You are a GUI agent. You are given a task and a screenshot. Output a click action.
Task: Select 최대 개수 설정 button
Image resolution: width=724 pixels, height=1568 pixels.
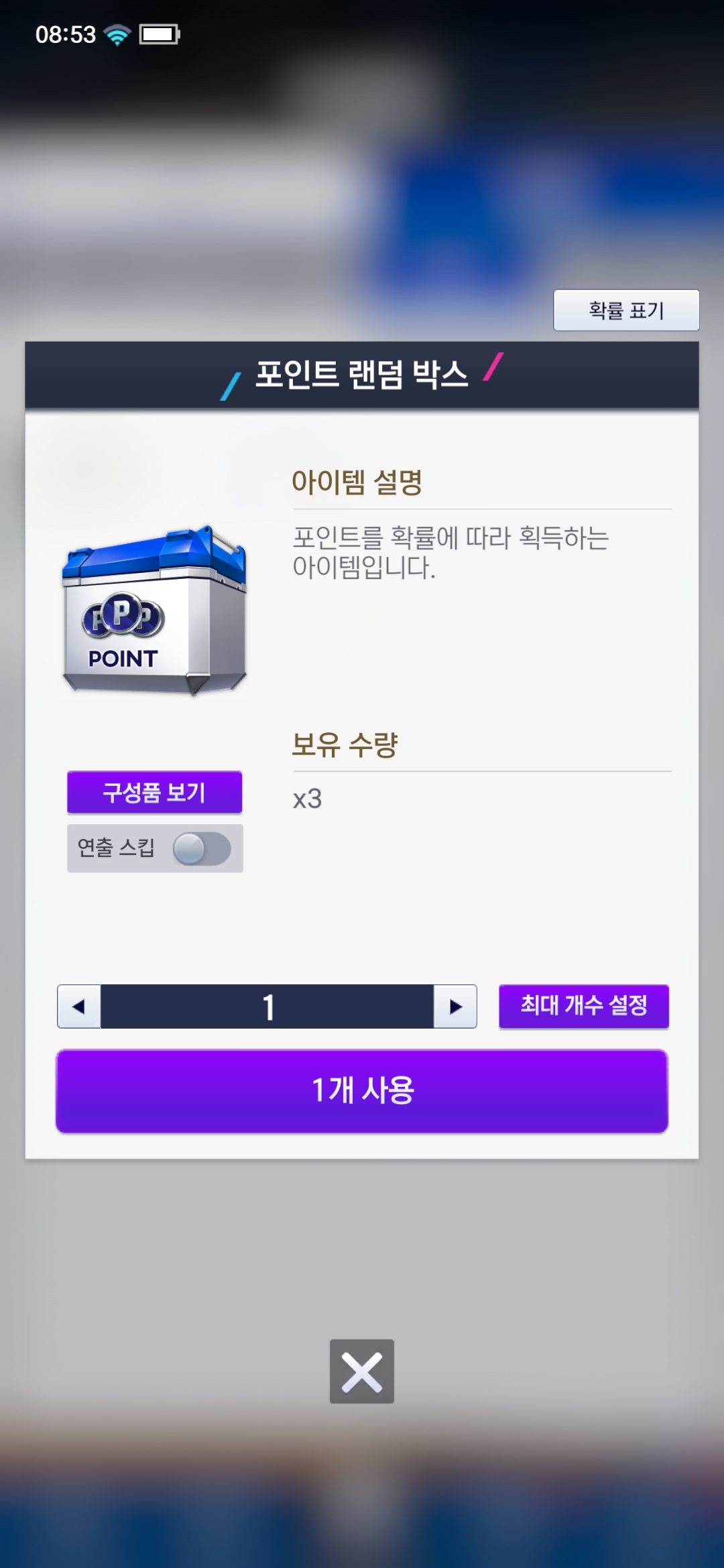pos(584,1006)
